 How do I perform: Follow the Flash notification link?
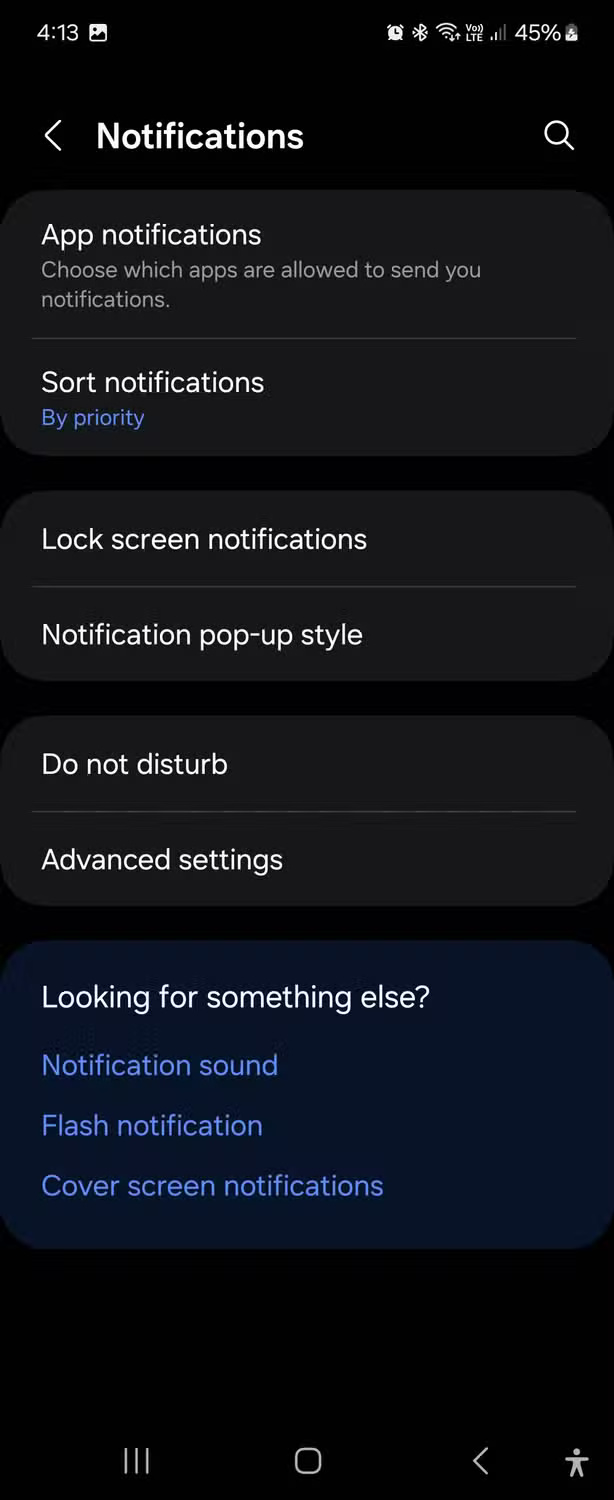(x=152, y=1125)
